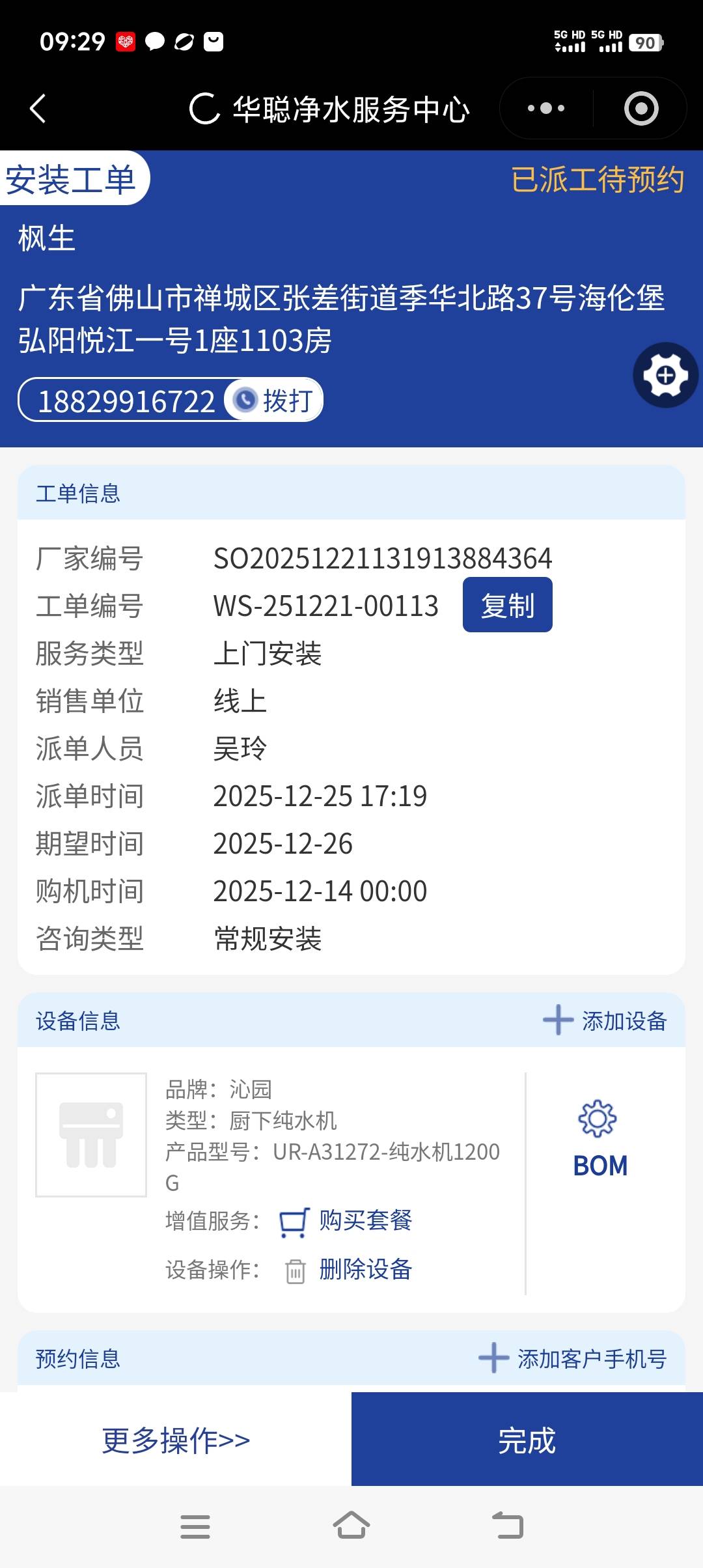This screenshot has height=1568, width=703.
Task: Delete the device with 删除设备
Action: coord(350,1270)
